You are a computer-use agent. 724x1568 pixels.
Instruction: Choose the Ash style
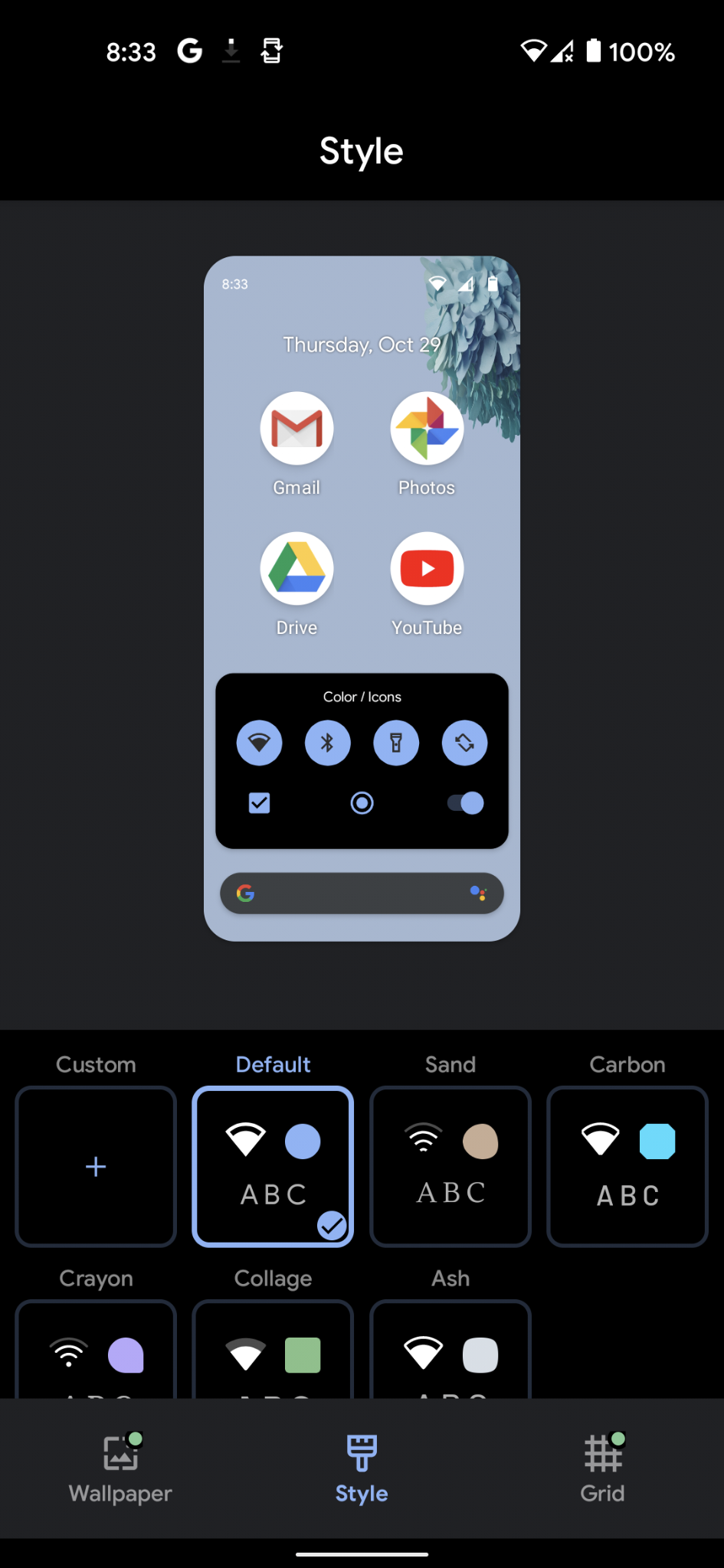pyautogui.click(x=450, y=1349)
